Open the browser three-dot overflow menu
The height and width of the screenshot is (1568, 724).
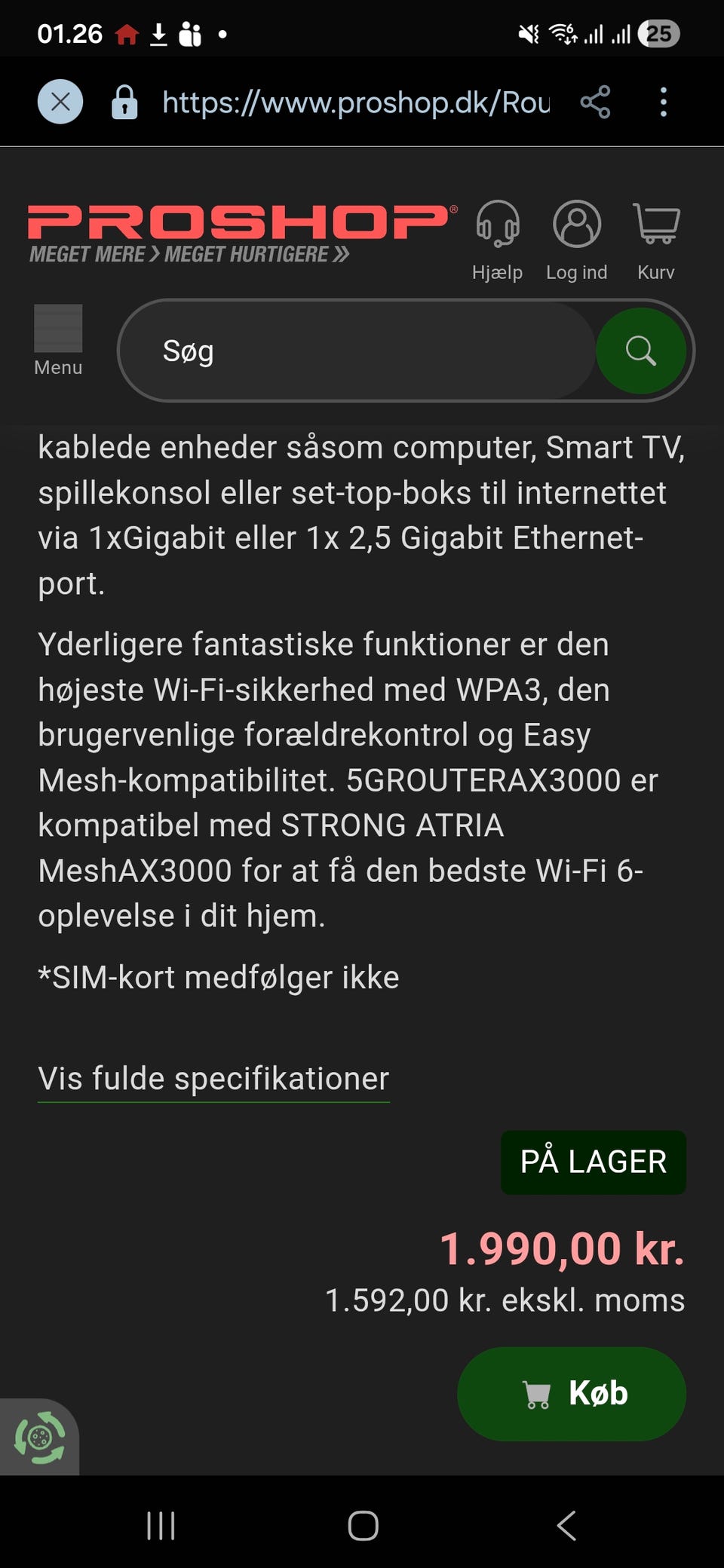tap(662, 102)
